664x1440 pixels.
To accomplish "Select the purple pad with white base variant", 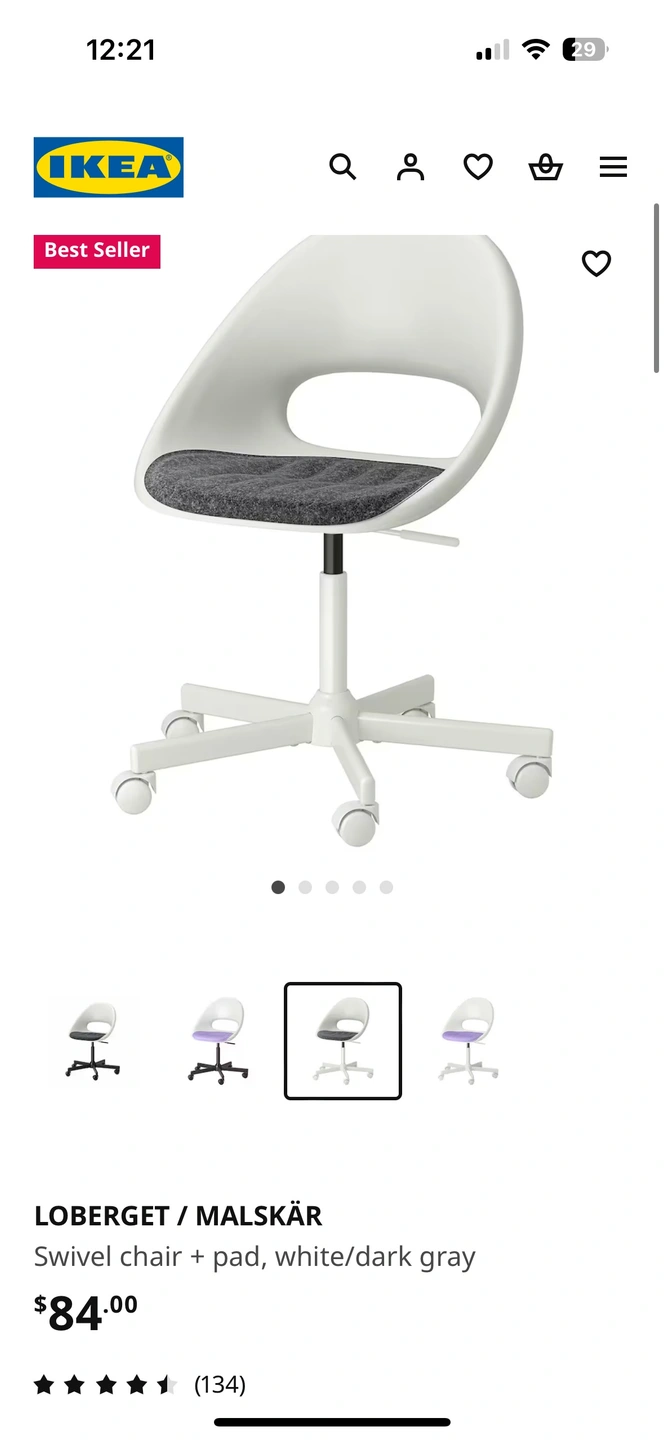I will 468,1041.
